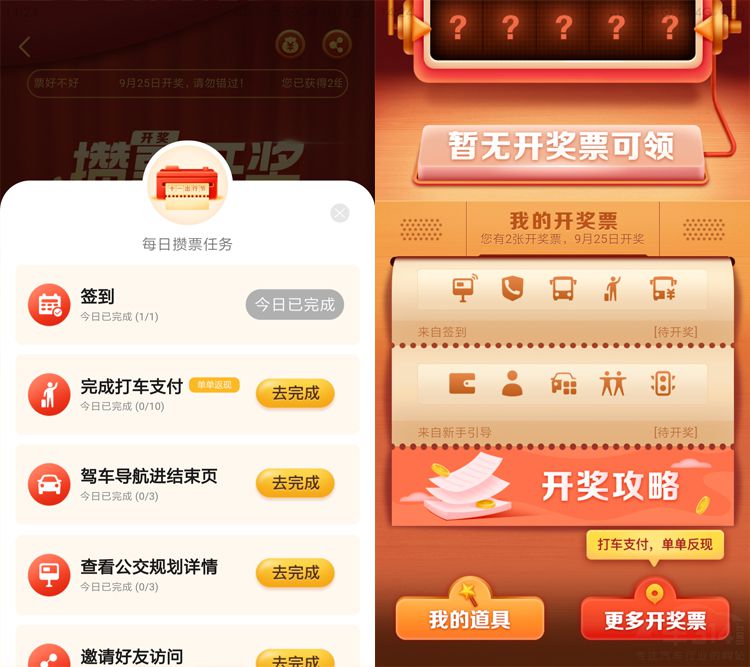Image resolution: width=750 pixels, height=667 pixels.
Task: Tap the 暂无开奖票可领 button
Action: pos(560,147)
